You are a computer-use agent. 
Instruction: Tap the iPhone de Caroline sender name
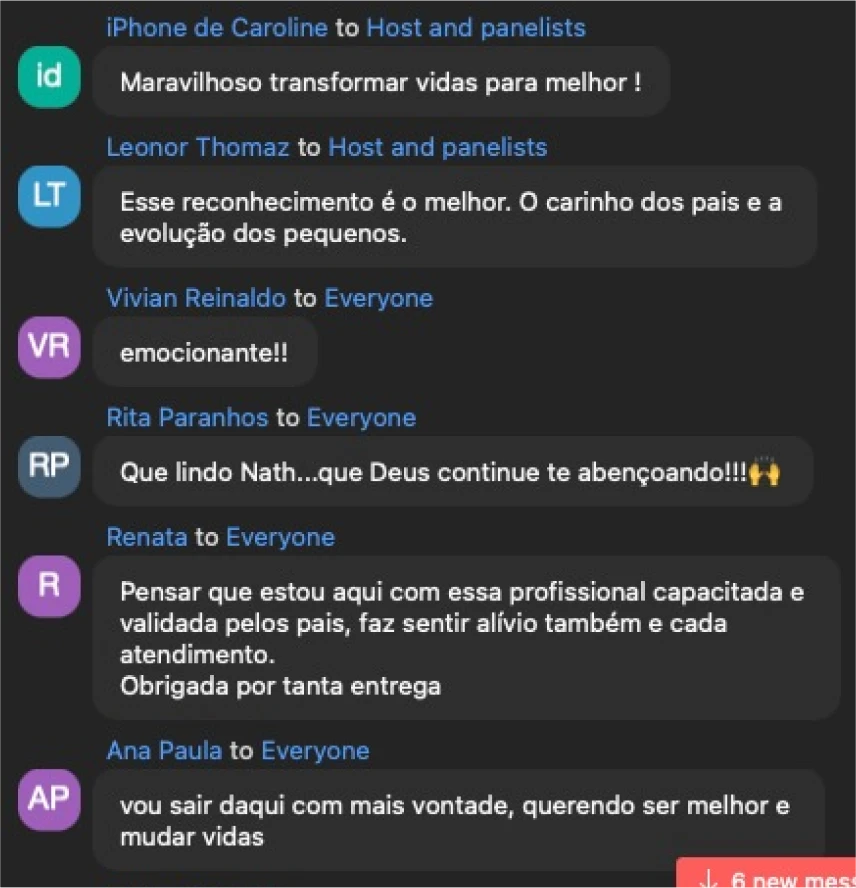[x=217, y=28]
